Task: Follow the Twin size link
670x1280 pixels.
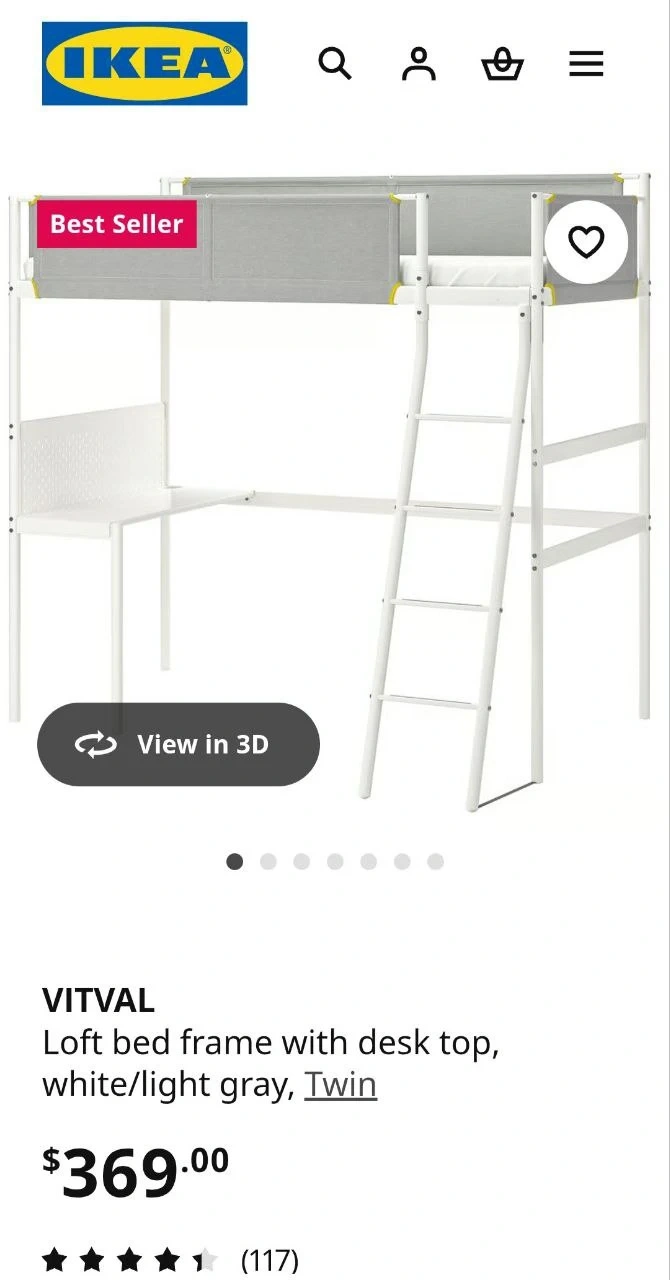Action: pos(340,1084)
